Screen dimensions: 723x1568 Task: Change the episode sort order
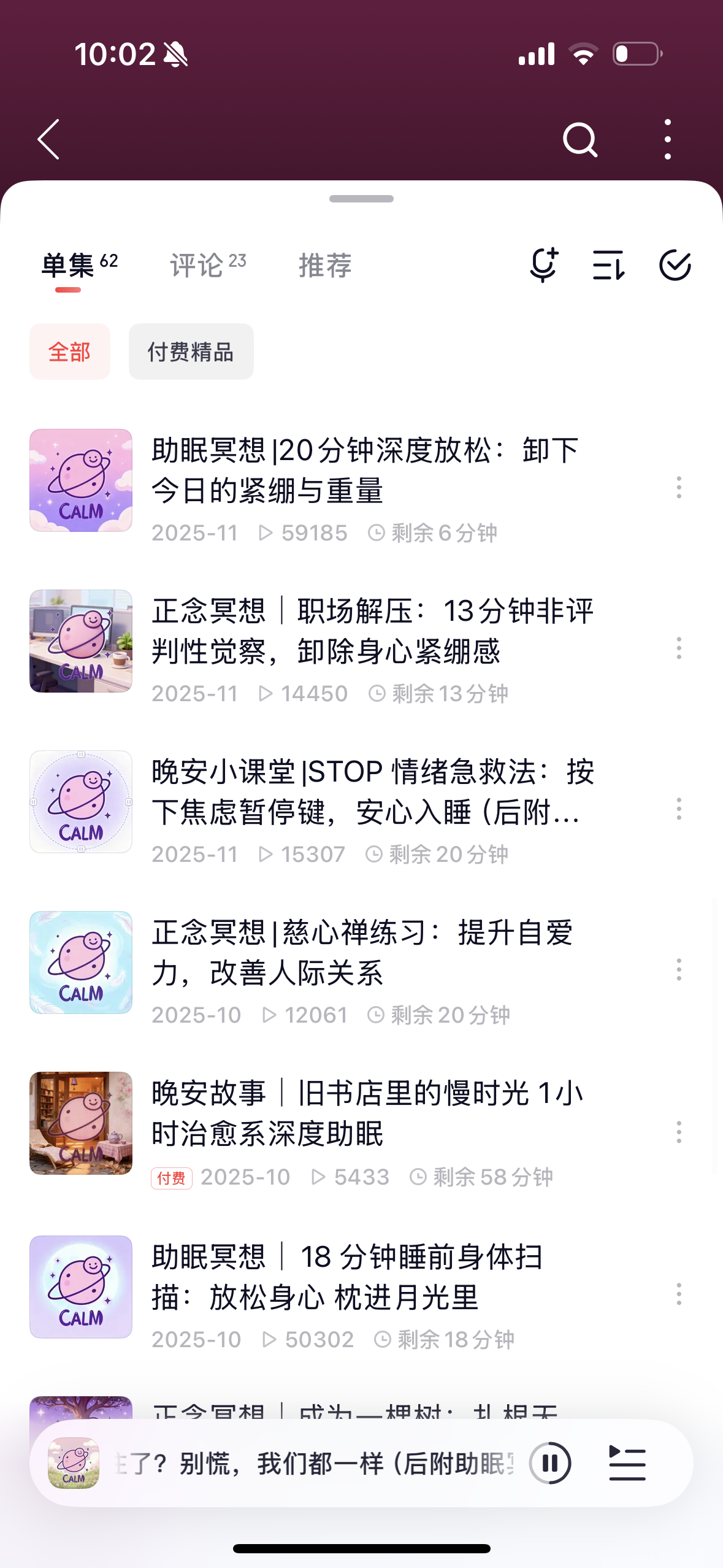pyautogui.click(x=609, y=265)
